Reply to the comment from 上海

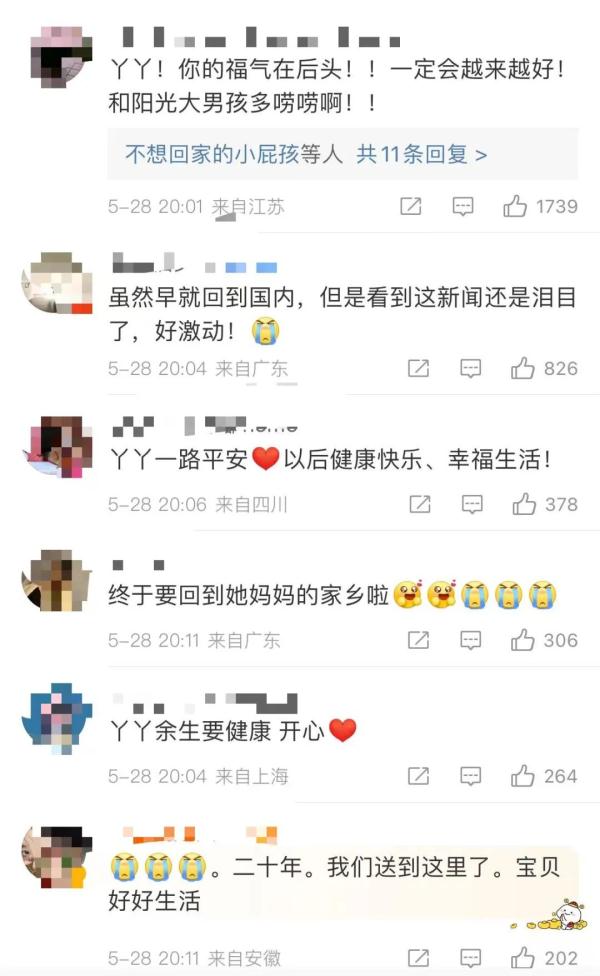tap(470, 776)
